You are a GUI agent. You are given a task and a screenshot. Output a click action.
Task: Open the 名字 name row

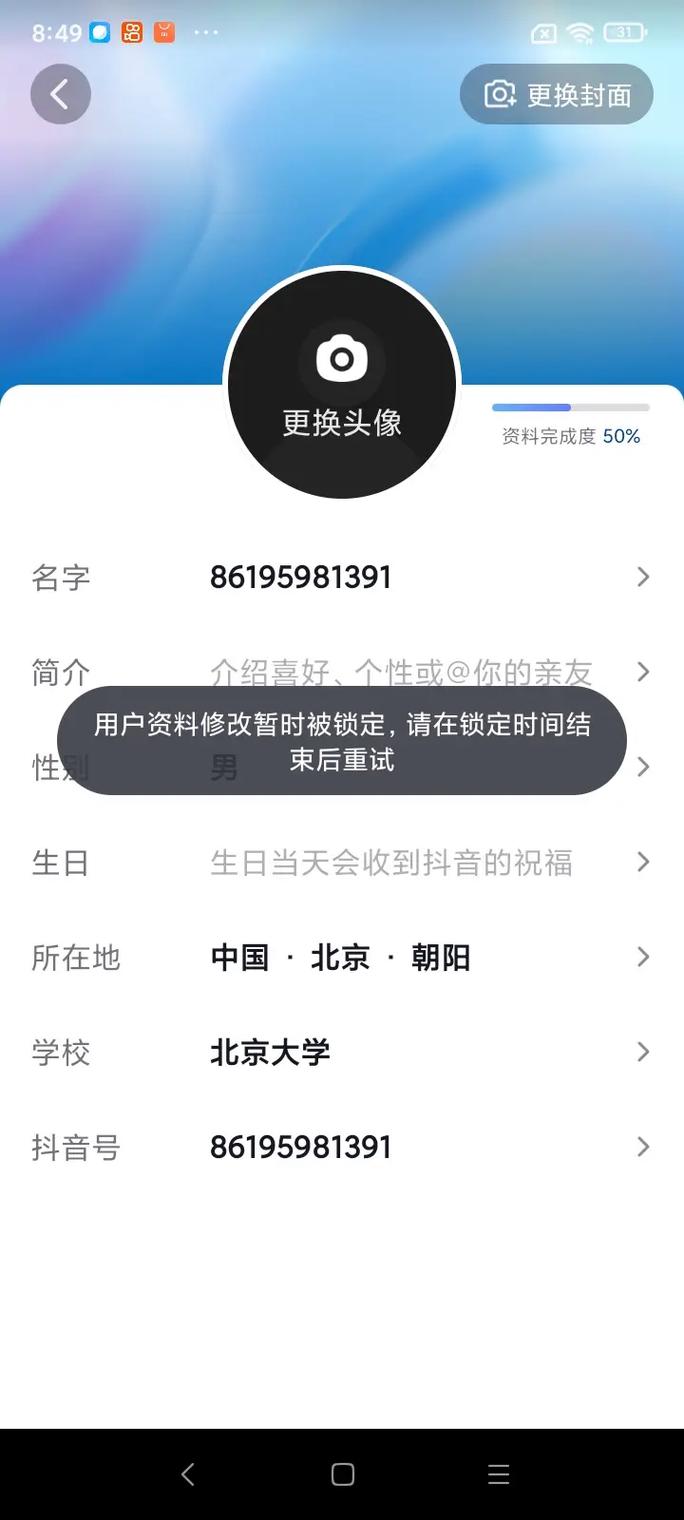(341, 577)
